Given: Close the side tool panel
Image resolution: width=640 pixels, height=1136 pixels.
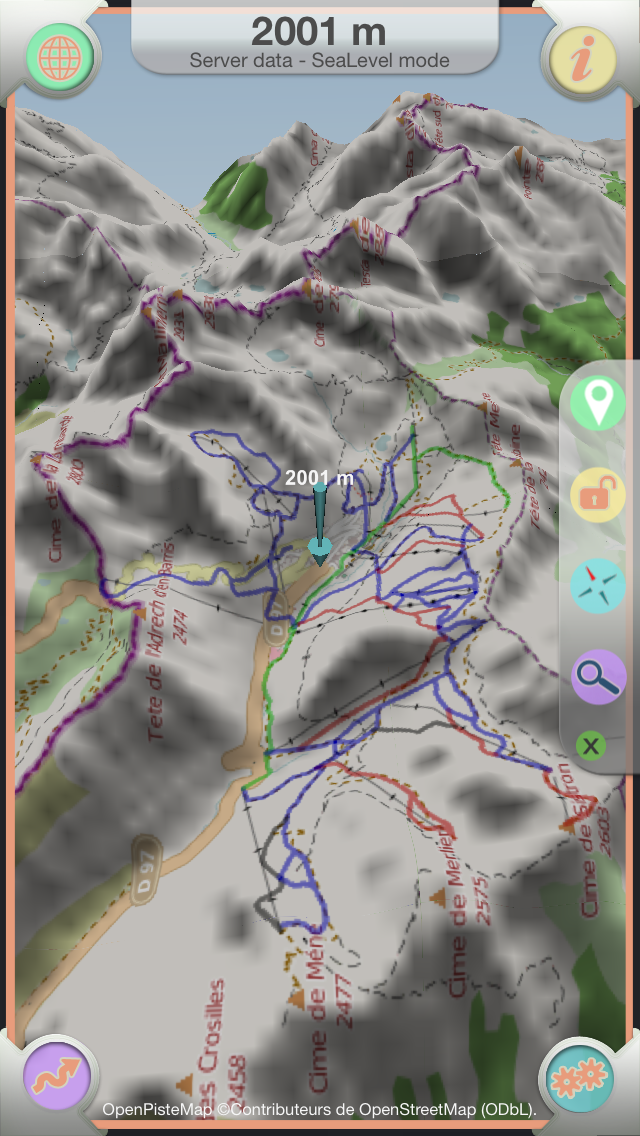Looking at the screenshot, I should (x=591, y=745).
